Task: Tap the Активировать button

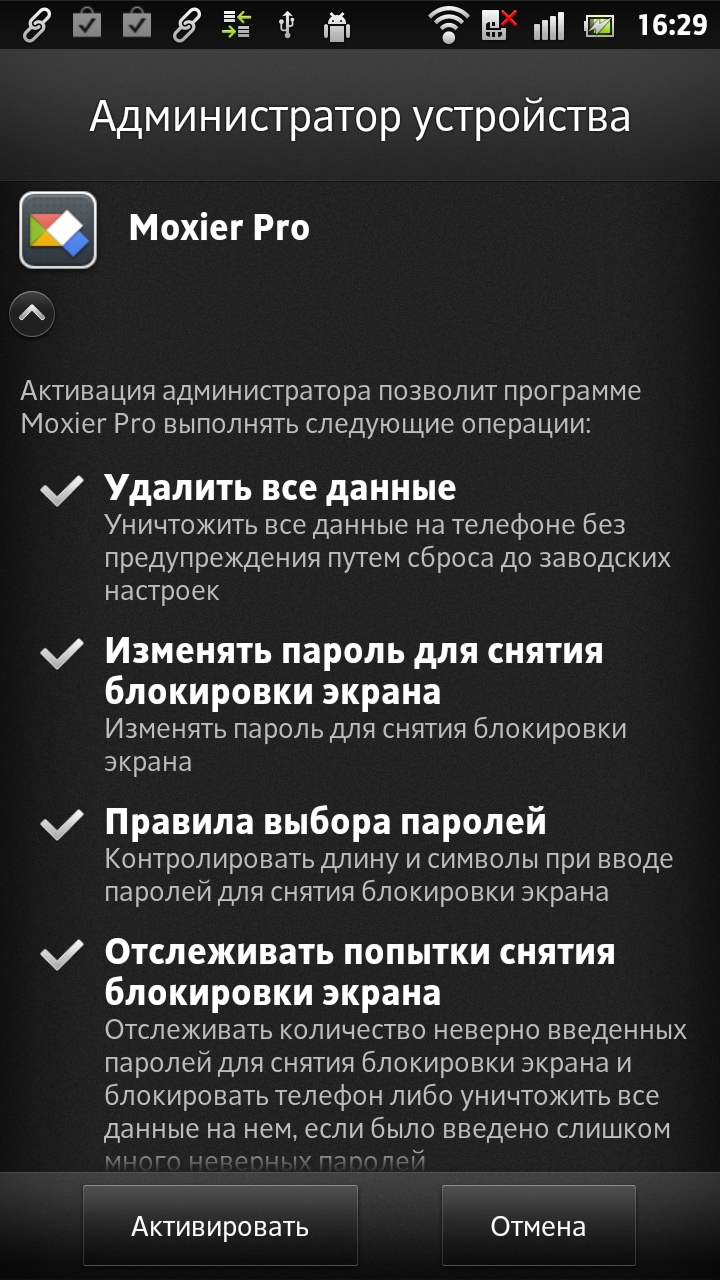Action: tap(220, 1226)
